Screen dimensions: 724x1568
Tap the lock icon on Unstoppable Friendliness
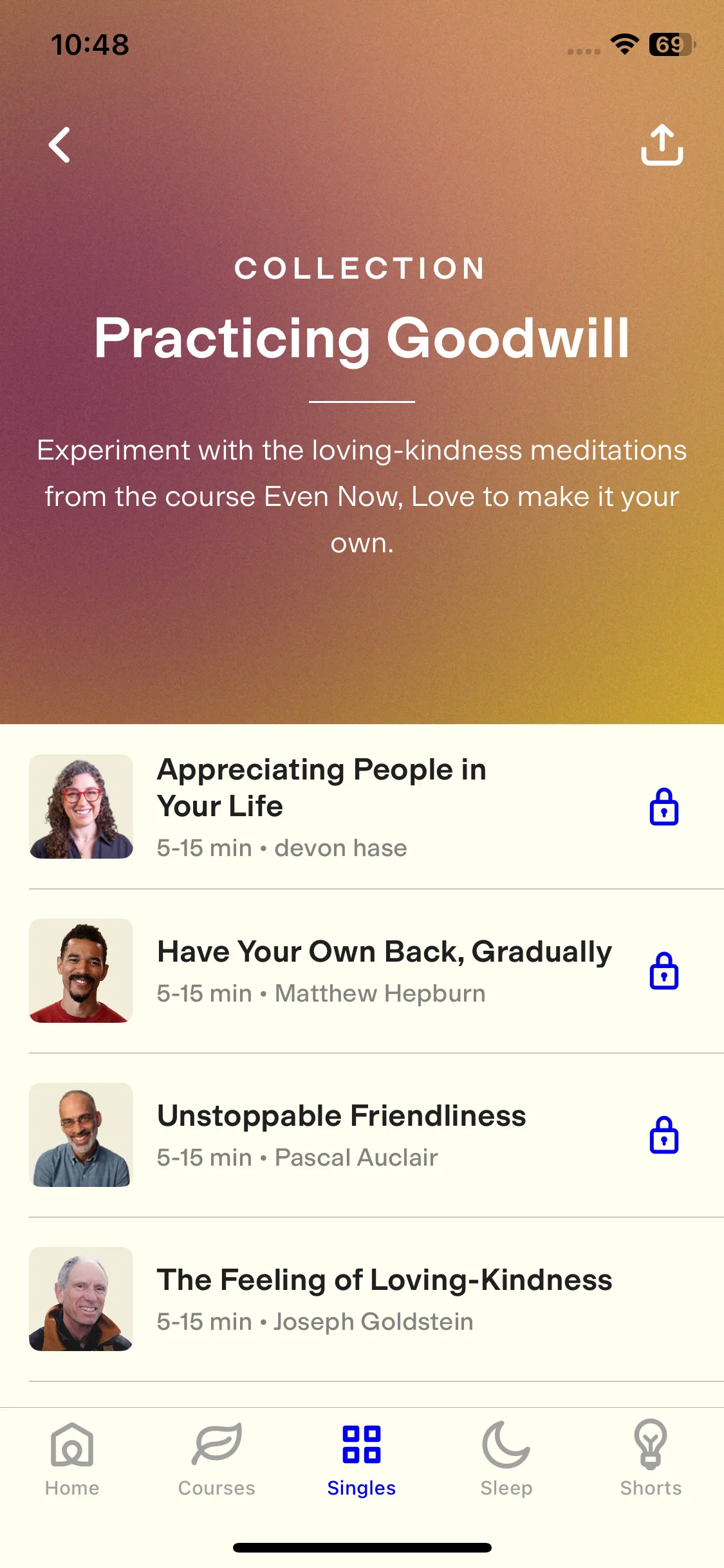click(x=664, y=1135)
